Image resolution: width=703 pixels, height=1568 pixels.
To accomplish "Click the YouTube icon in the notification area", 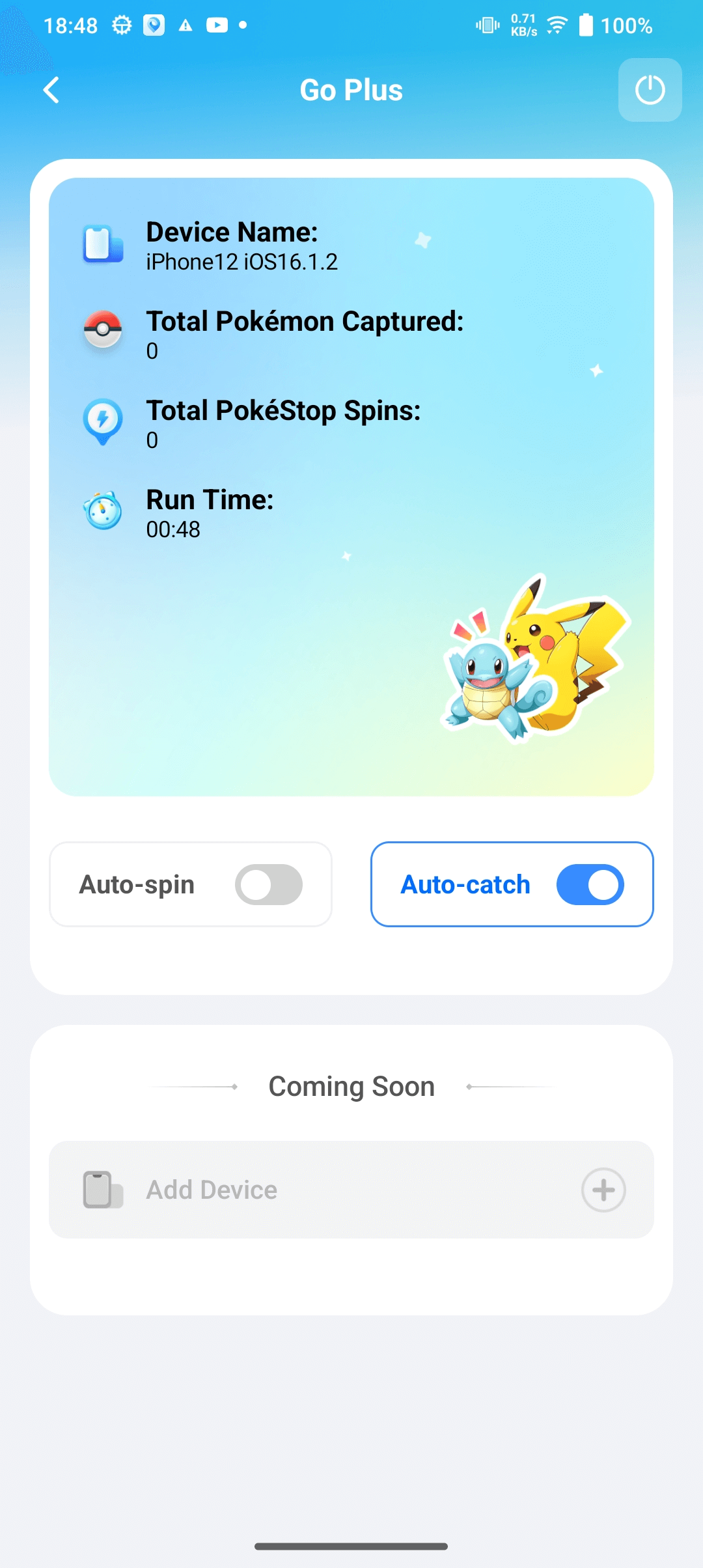I will [217, 25].
